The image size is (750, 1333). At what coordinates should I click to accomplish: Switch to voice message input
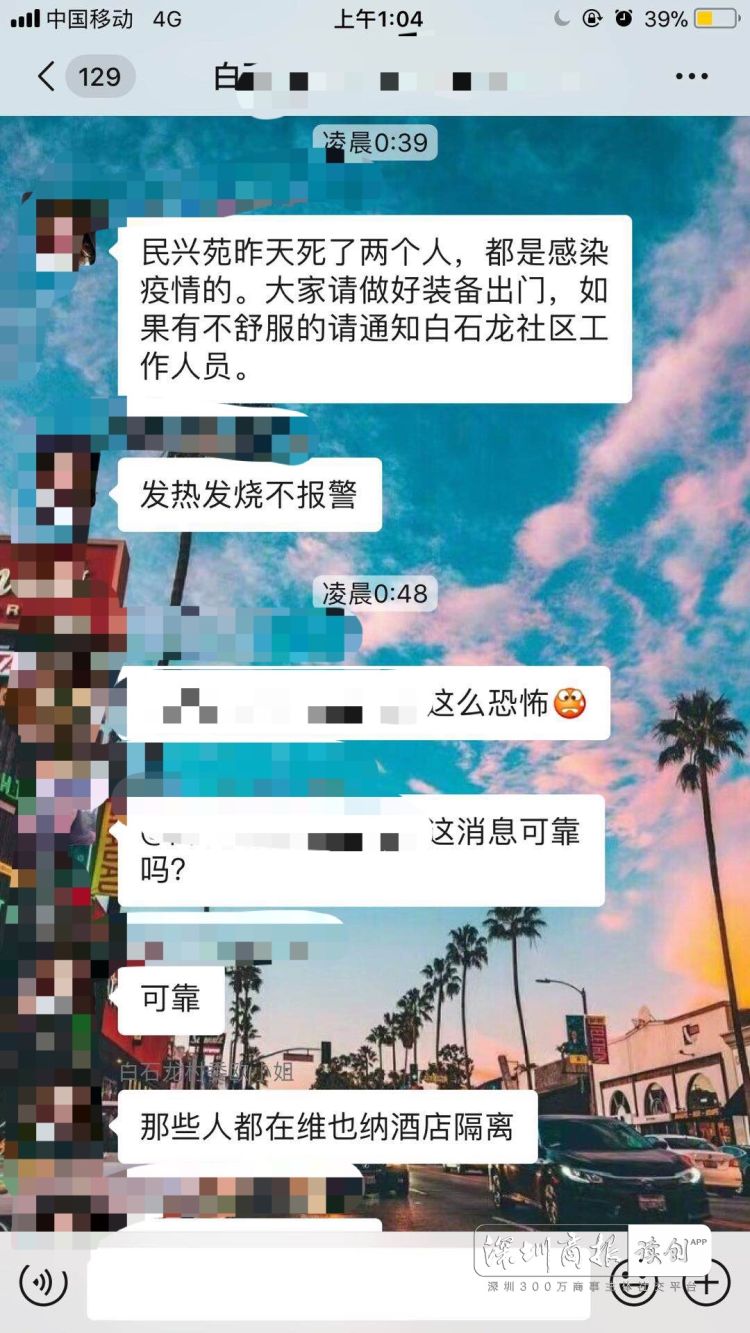43,1282
